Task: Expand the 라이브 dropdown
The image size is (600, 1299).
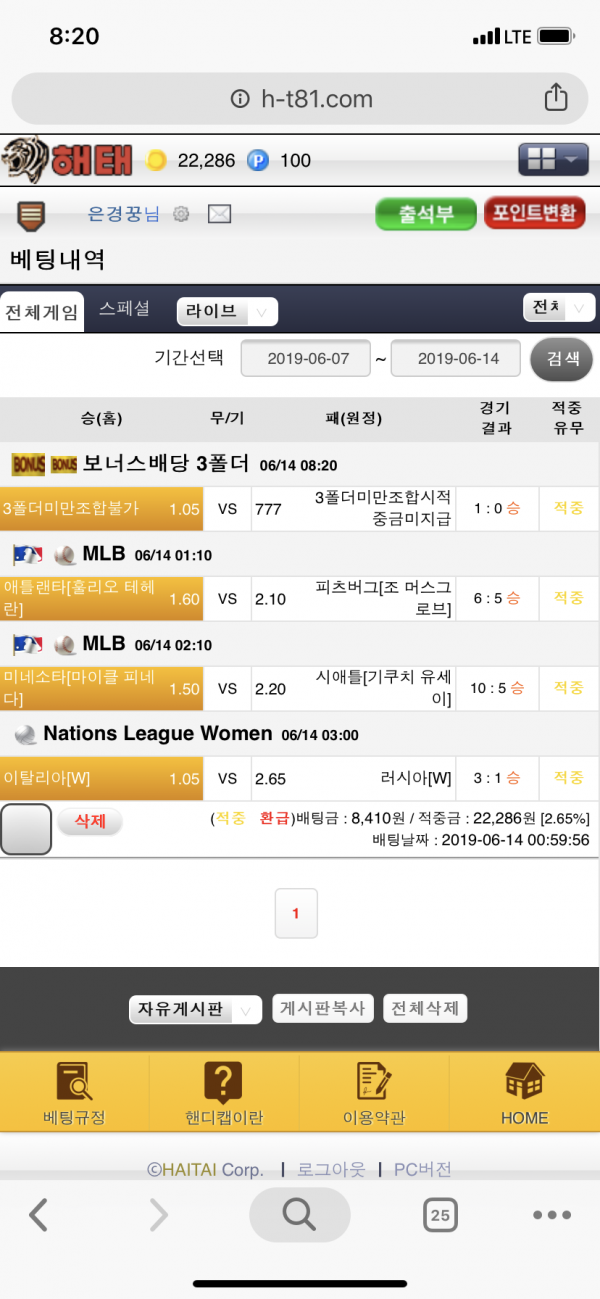Action: 227,312
